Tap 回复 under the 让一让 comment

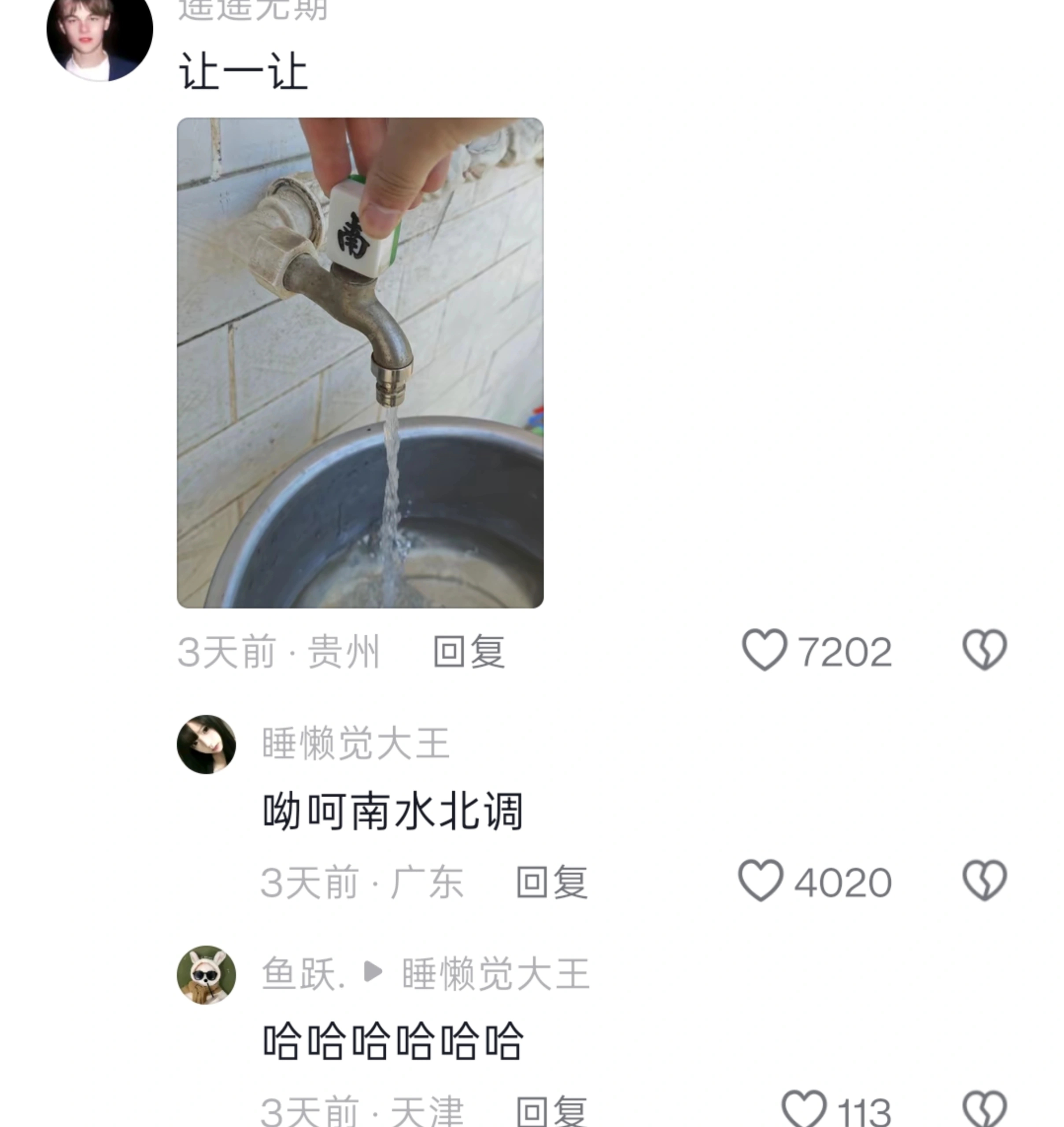tap(469, 652)
